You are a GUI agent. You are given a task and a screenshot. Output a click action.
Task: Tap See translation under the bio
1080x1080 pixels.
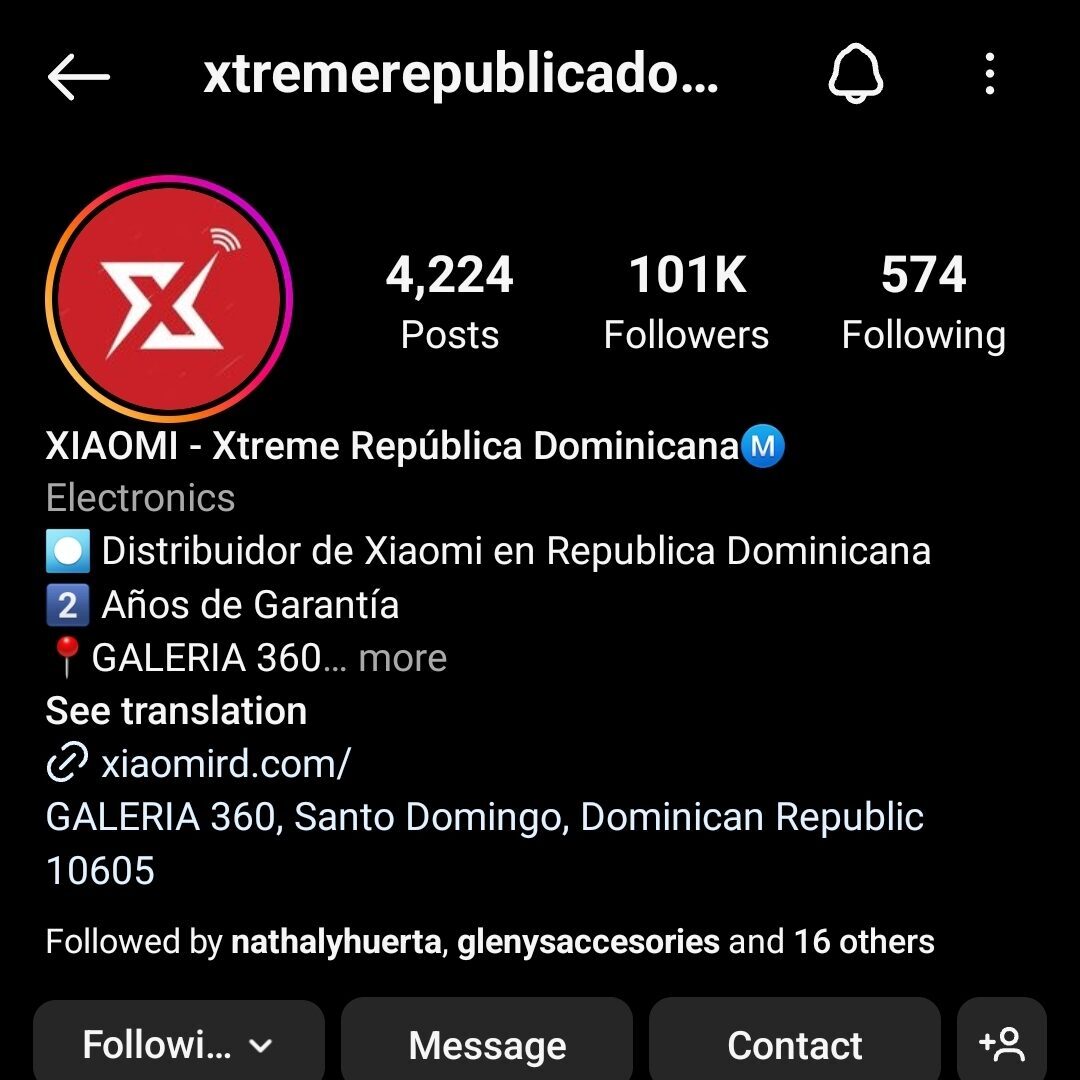pos(176,711)
